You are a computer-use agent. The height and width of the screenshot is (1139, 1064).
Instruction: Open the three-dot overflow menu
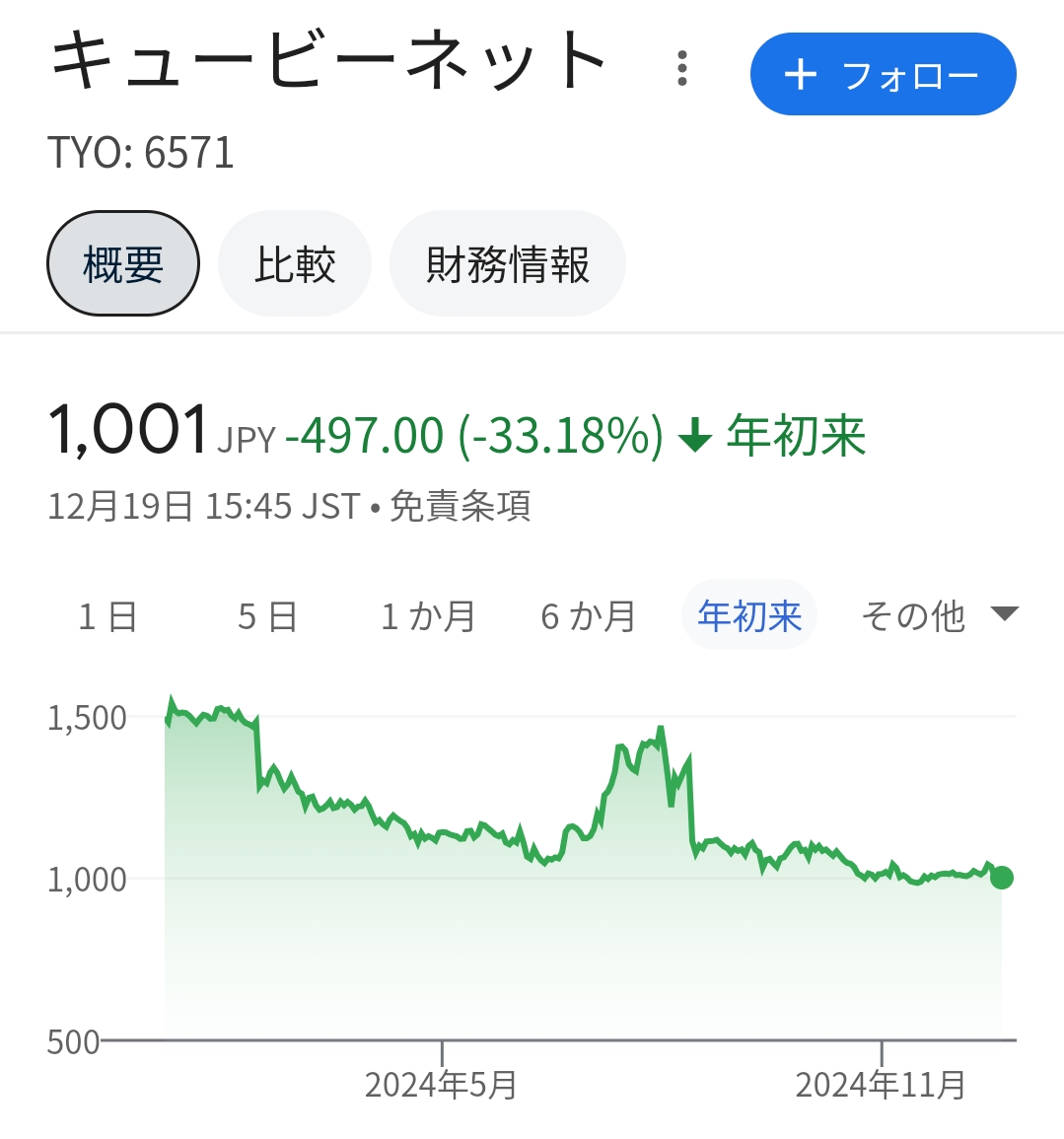(x=681, y=69)
